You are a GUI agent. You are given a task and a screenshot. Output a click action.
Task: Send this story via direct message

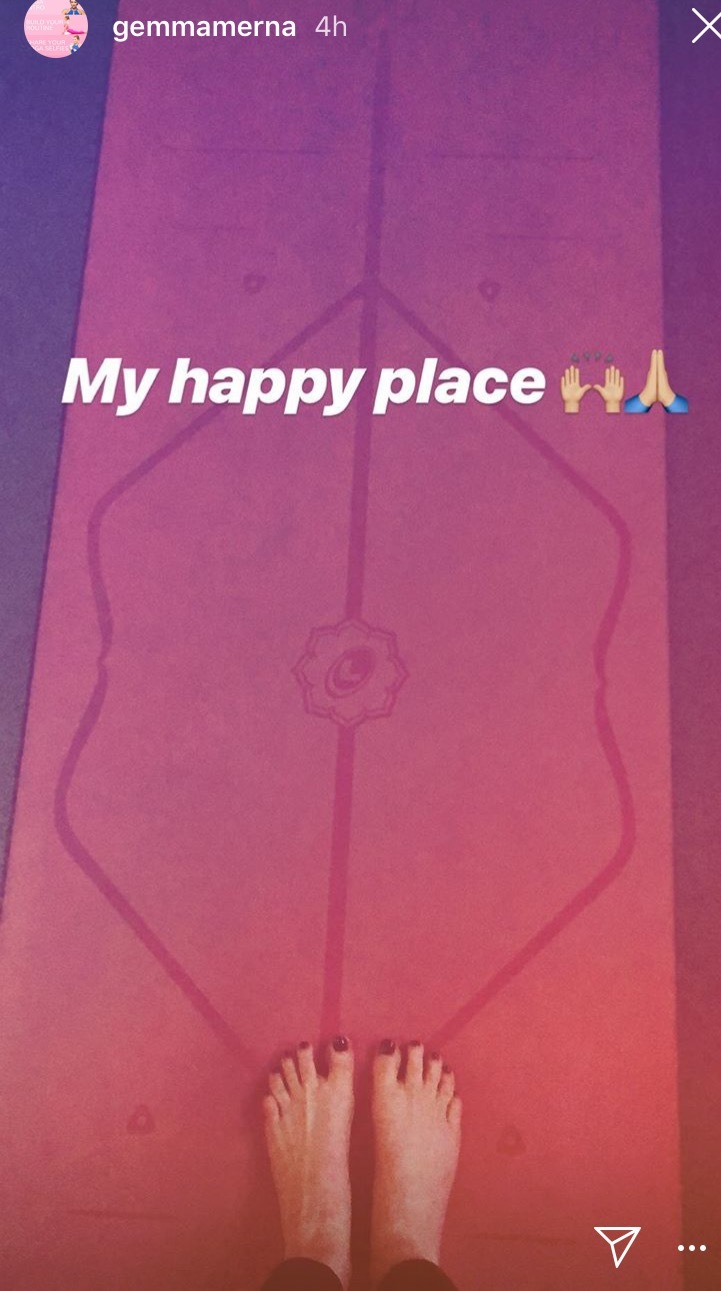pos(617,1246)
